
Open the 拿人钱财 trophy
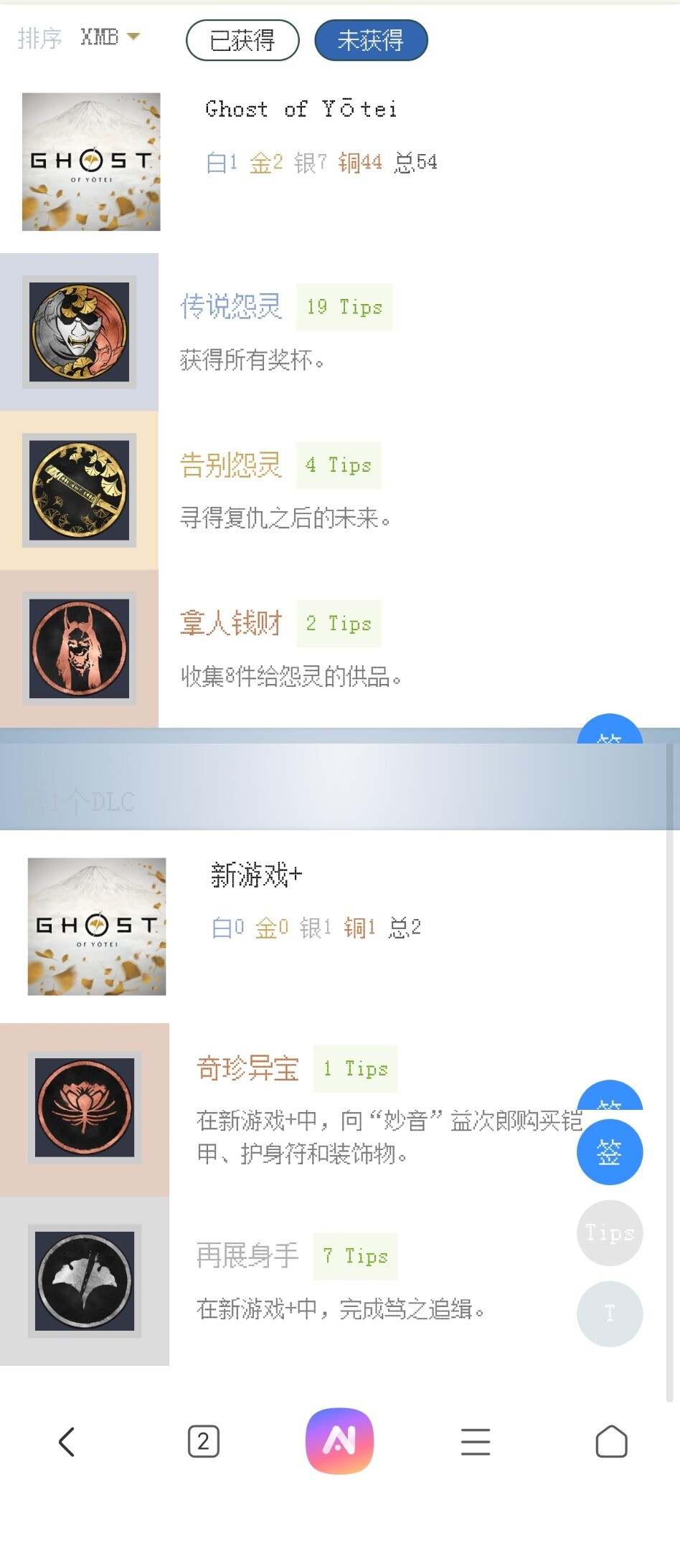coord(230,623)
